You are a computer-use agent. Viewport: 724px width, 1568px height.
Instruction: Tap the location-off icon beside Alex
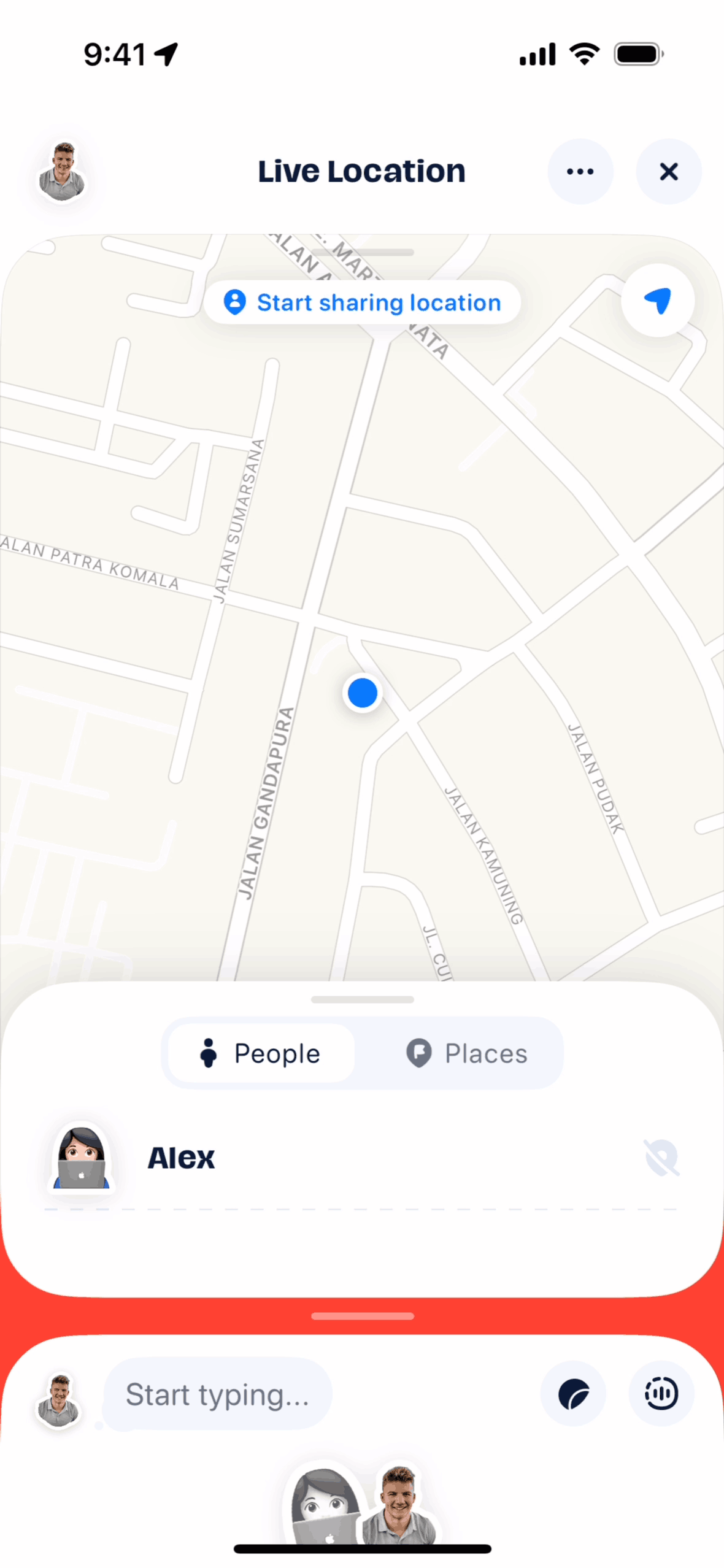point(661,1158)
